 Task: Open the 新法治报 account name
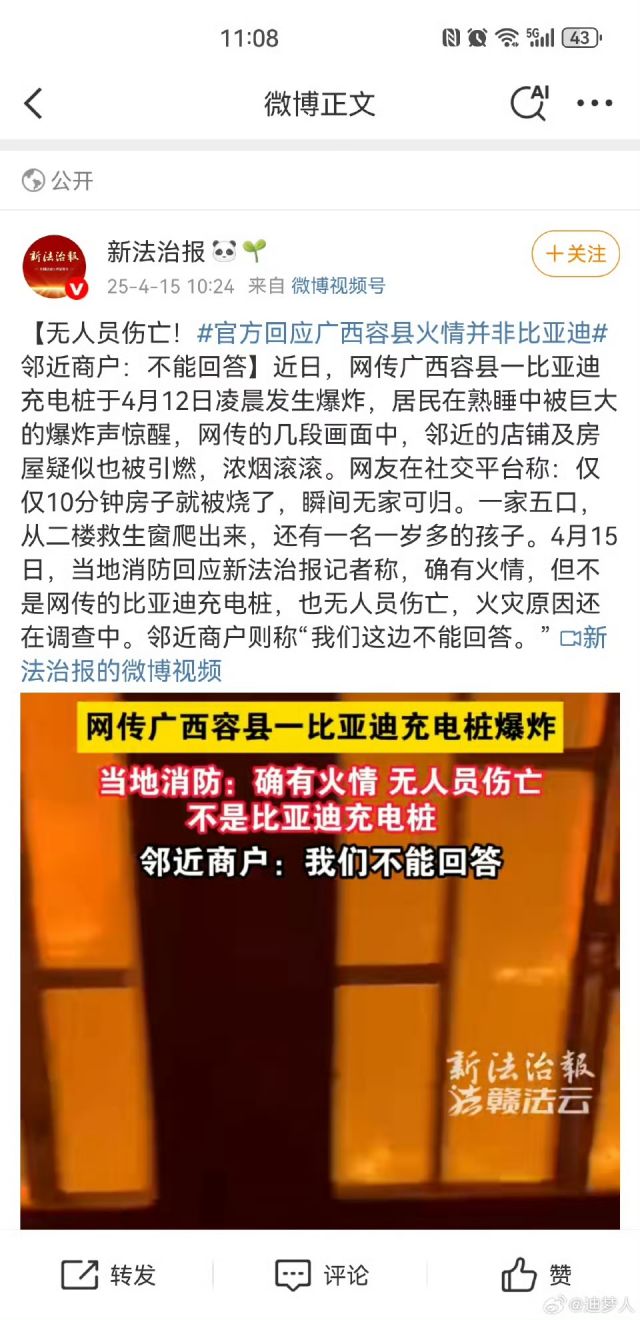point(156,252)
